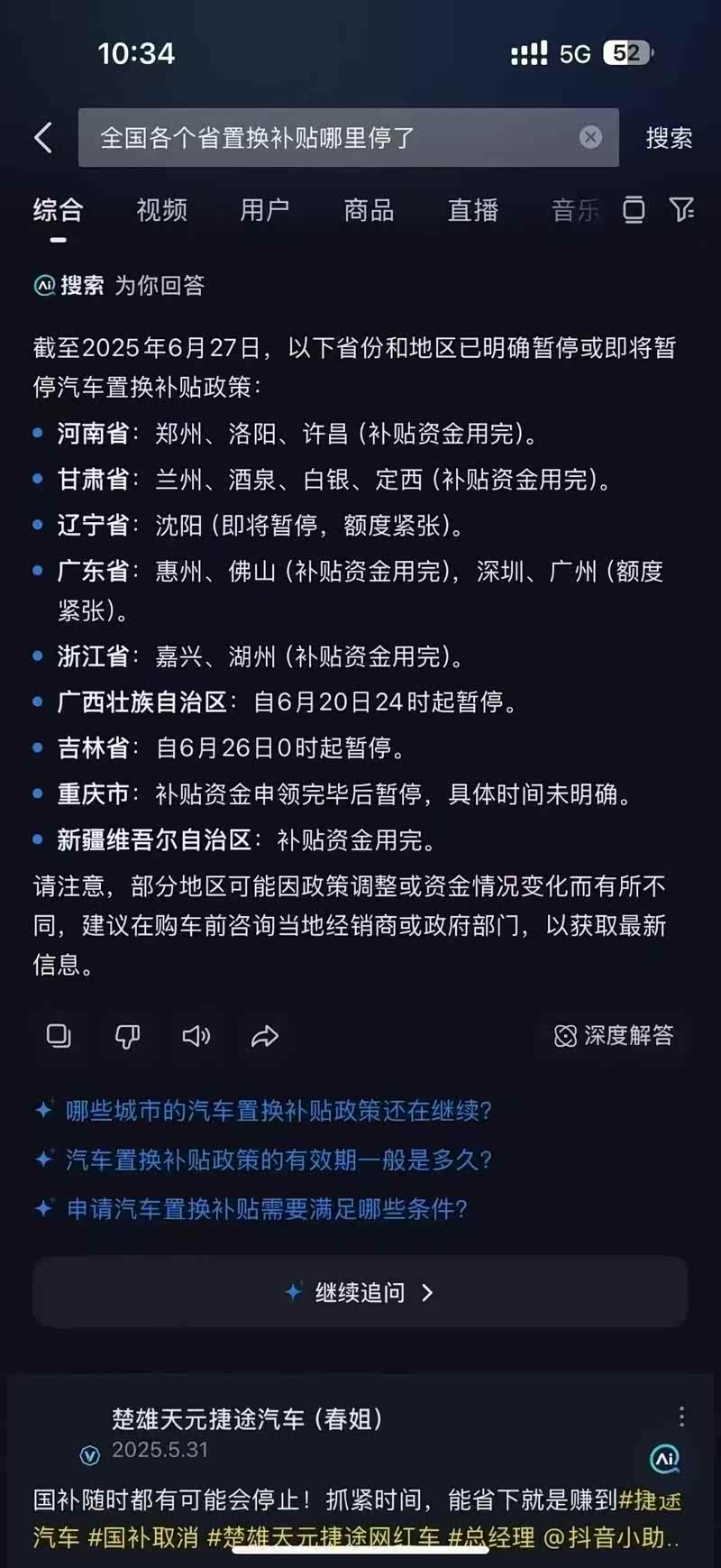Ask 申请汽车置换补贴需要满足哪些条件
Image resolution: width=721 pixels, height=1568 pixels.
[x=266, y=1209]
